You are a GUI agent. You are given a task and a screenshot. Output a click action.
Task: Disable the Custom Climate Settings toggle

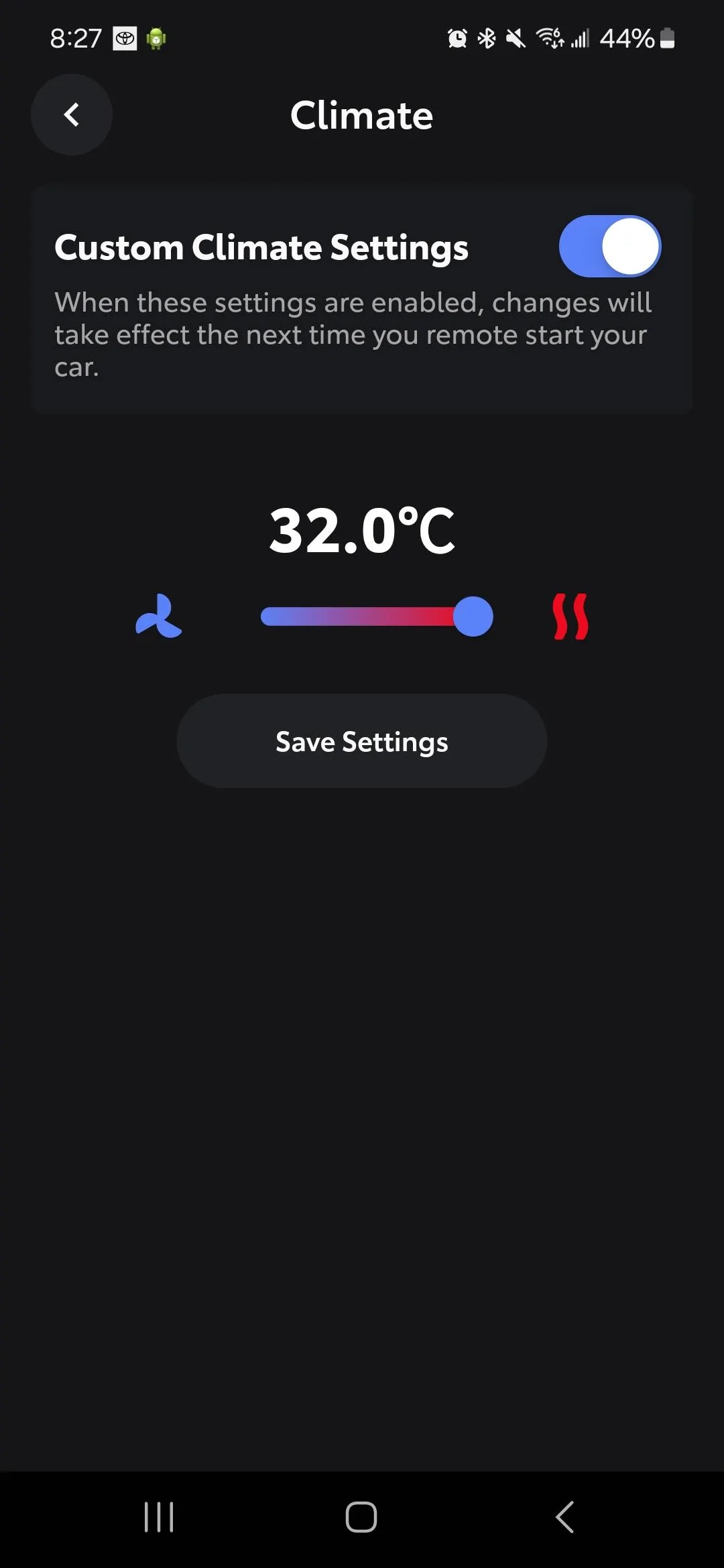609,247
